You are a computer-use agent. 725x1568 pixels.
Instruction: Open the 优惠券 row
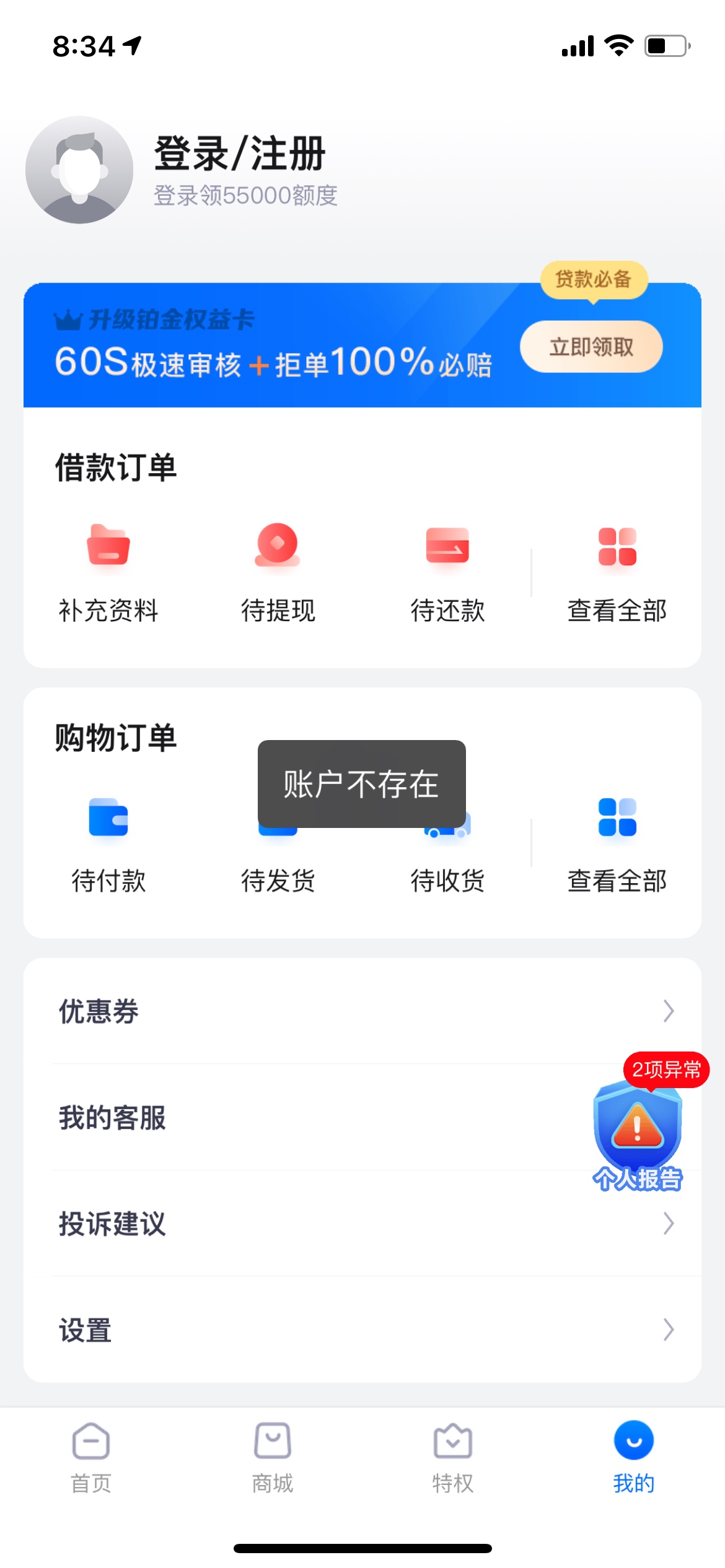[x=362, y=1011]
